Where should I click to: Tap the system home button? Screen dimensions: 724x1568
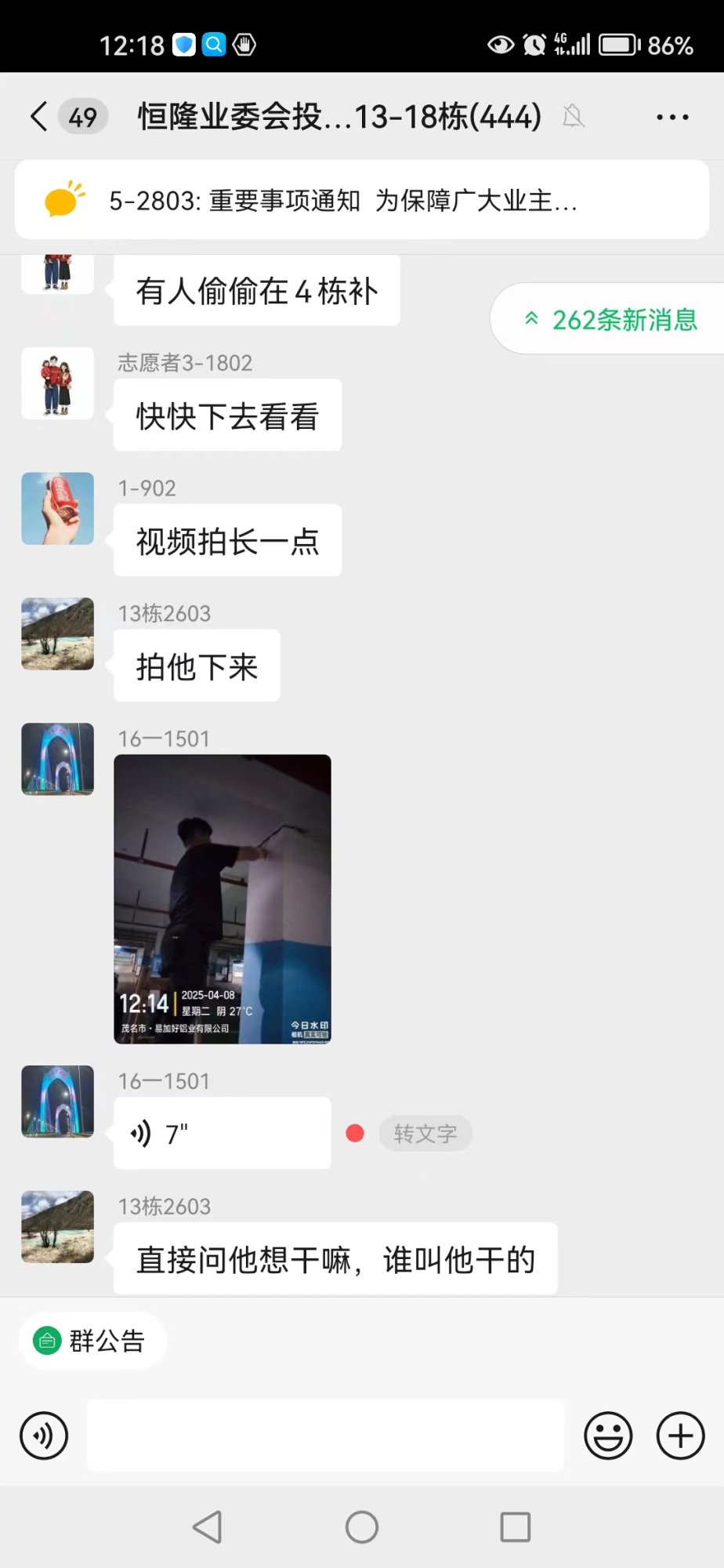click(x=361, y=1526)
